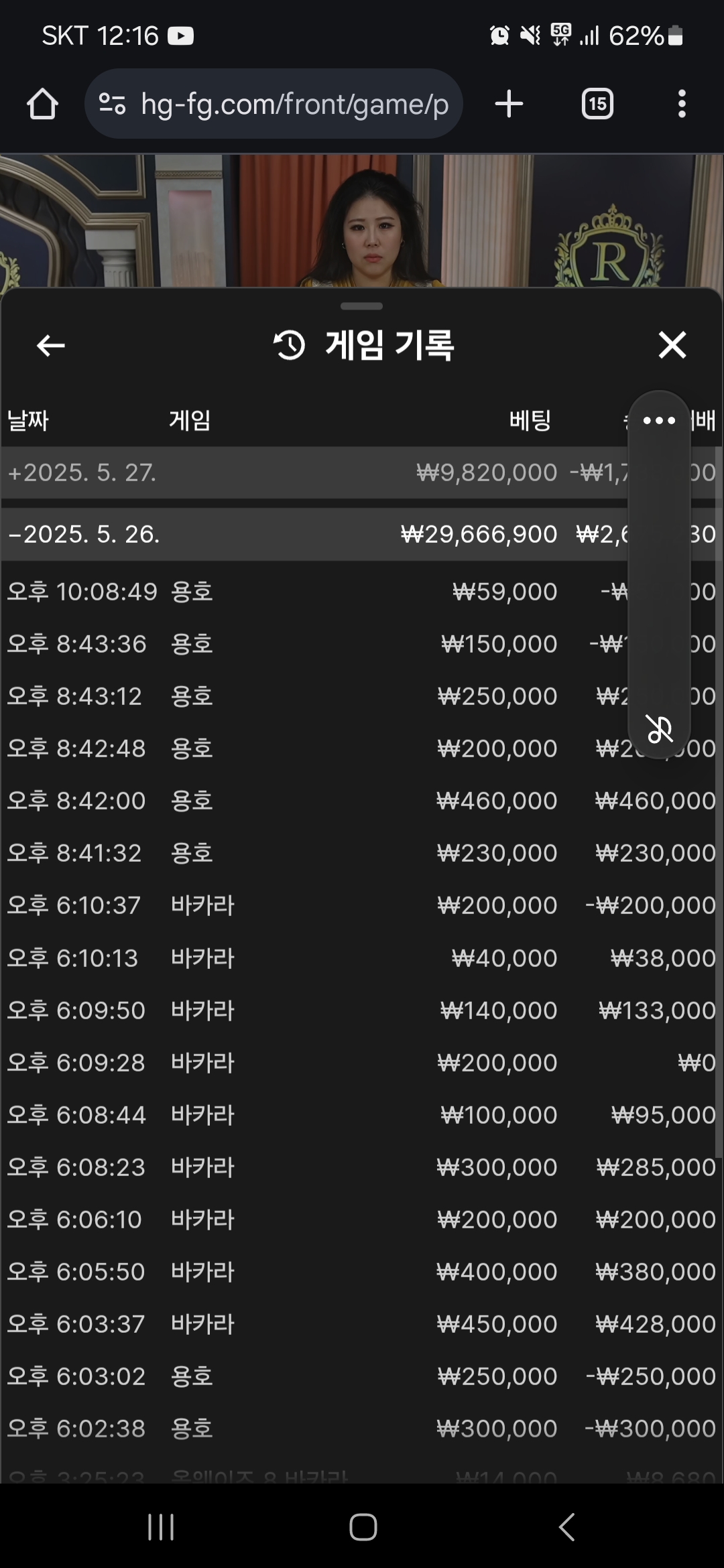
Task: Open a new browser tab
Action: [509, 104]
